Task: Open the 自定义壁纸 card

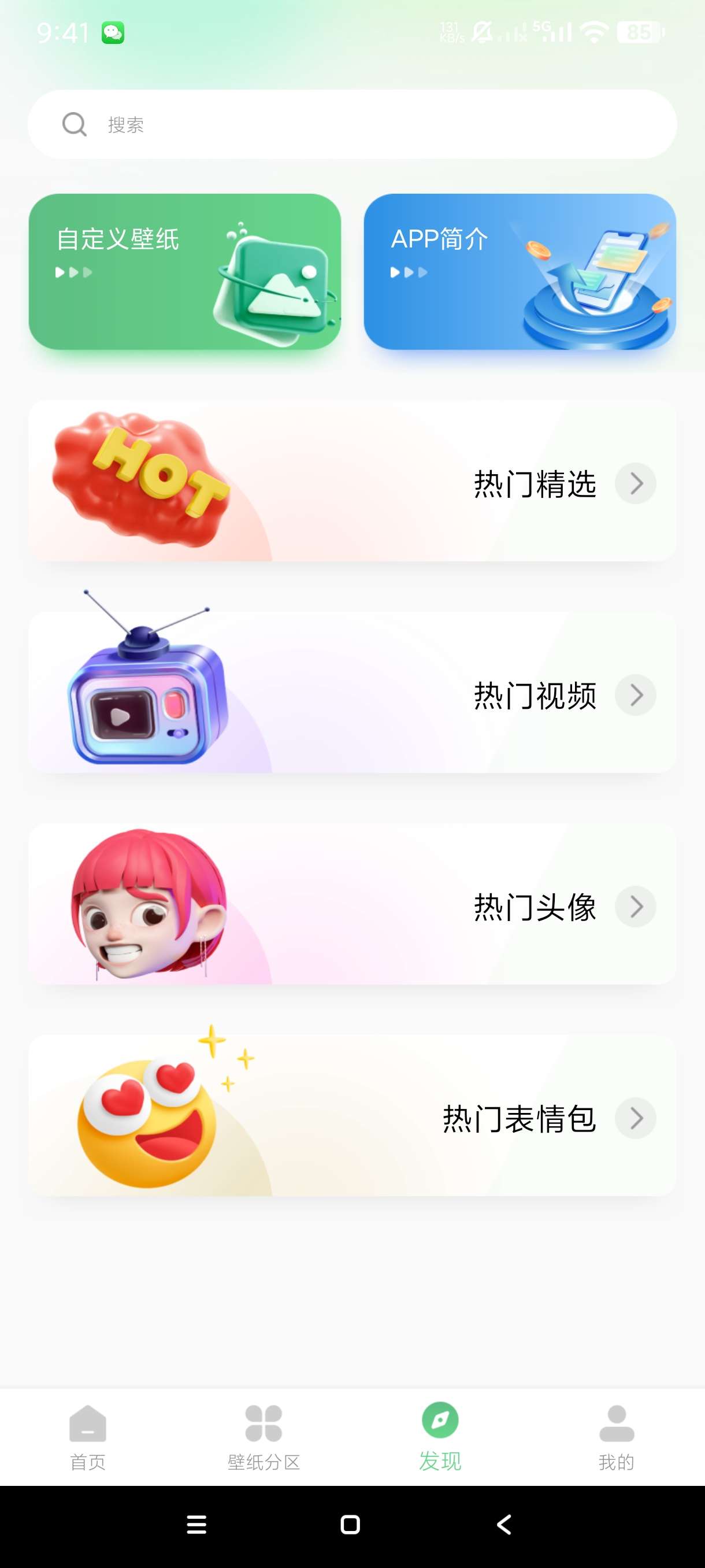Action: pos(184,272)
